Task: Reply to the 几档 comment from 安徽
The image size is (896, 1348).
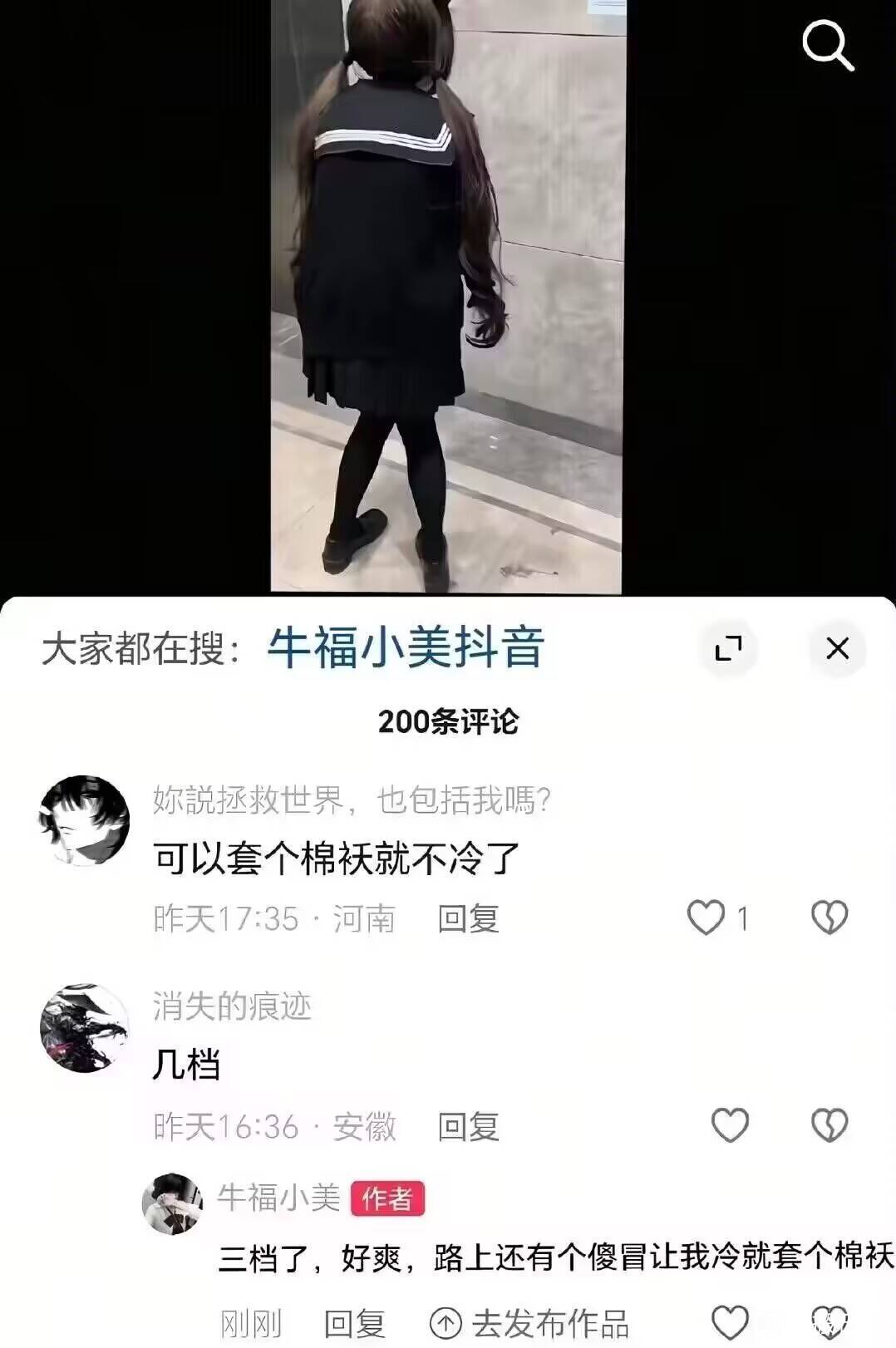Action: (x=468, y=1127)
